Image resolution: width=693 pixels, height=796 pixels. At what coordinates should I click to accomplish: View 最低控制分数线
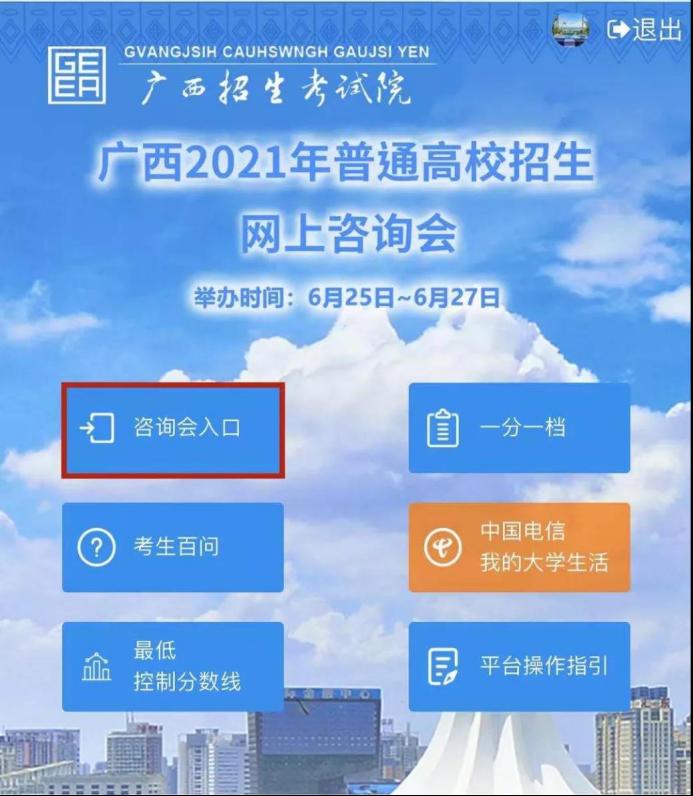point(173,666)
